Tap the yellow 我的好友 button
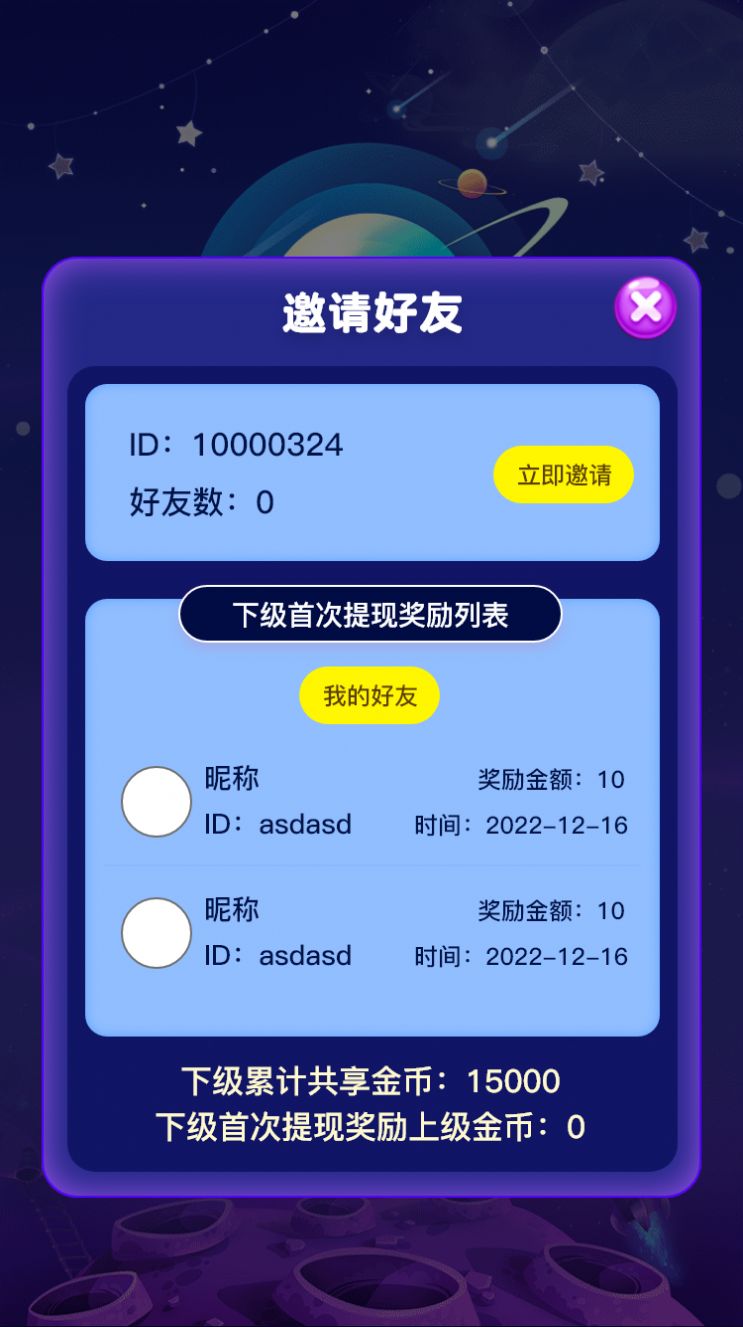Image resolution: width=743 pixels, height=1327 pixels. click(x=369, y=695)
